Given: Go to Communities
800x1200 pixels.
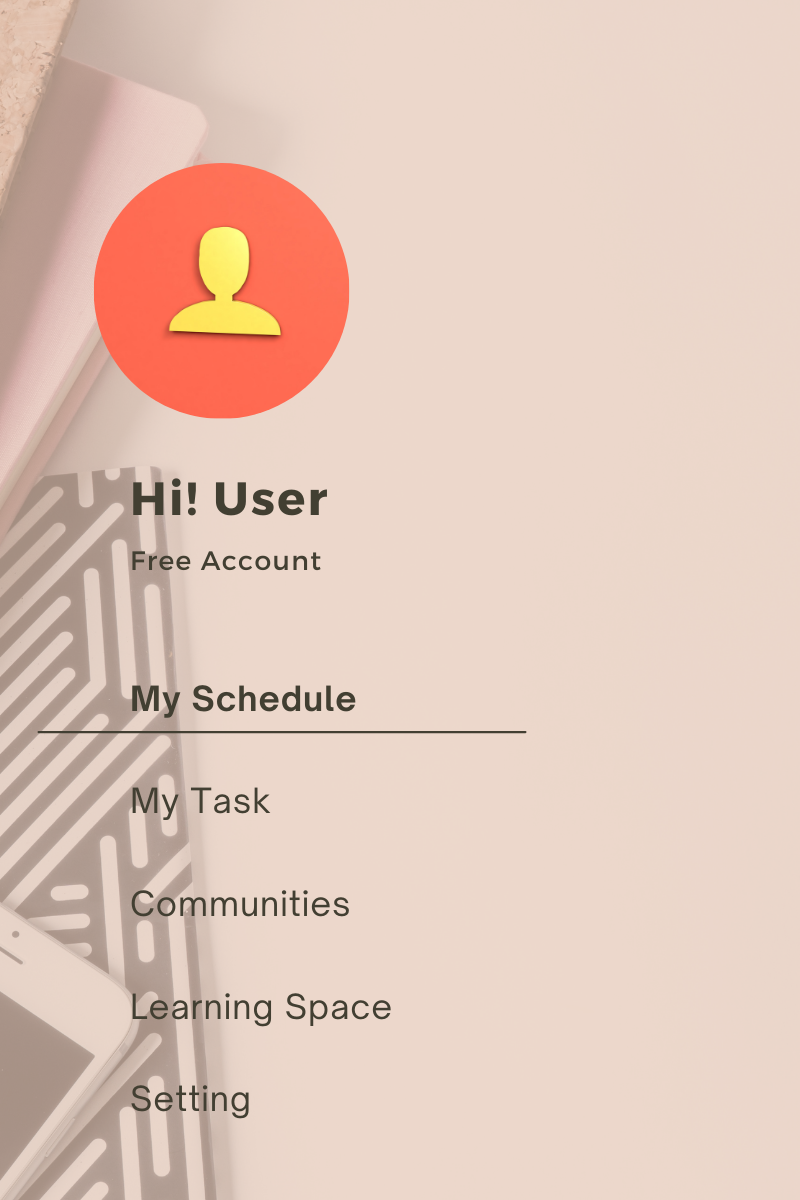Looking at the screenshot, I should pos(240,904).
